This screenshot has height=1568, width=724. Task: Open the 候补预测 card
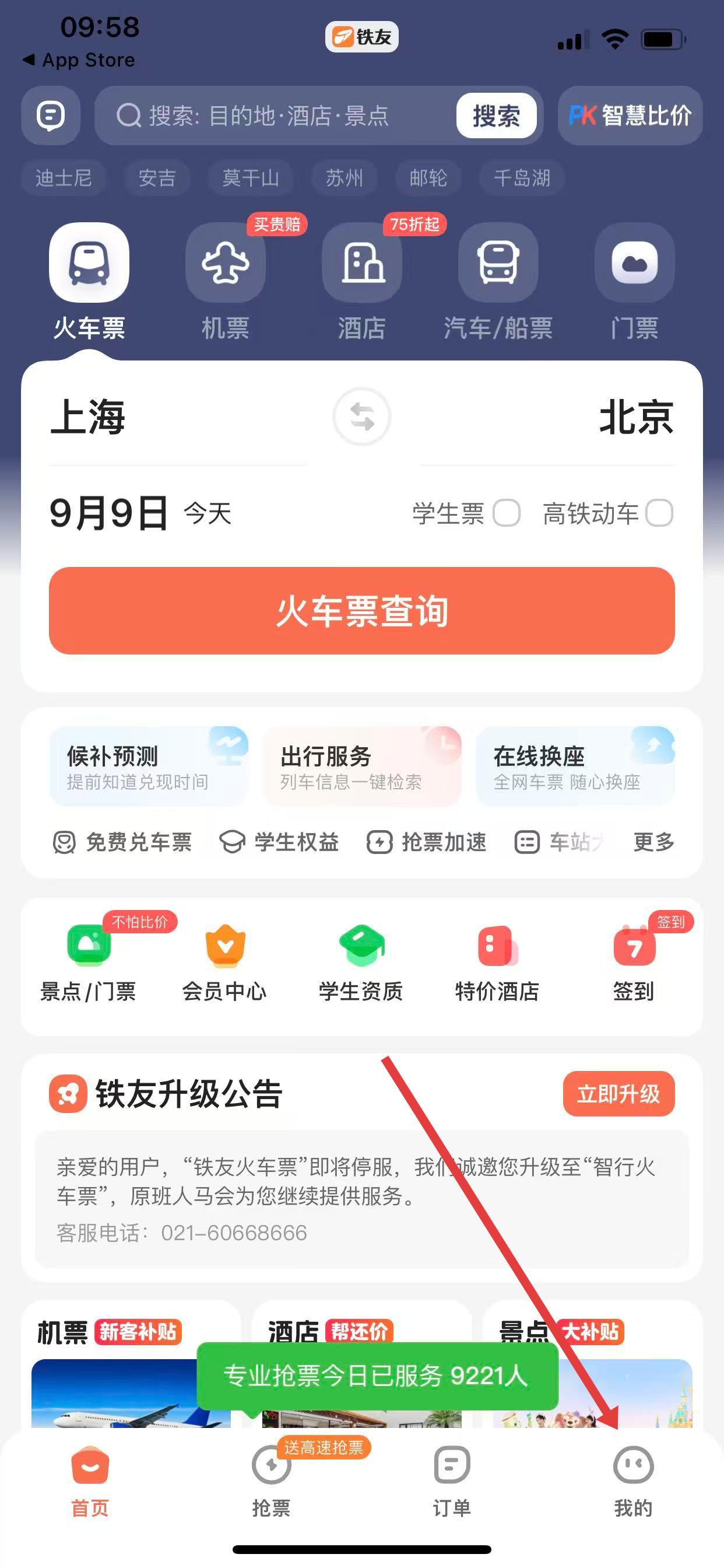[x=149, y=766]
